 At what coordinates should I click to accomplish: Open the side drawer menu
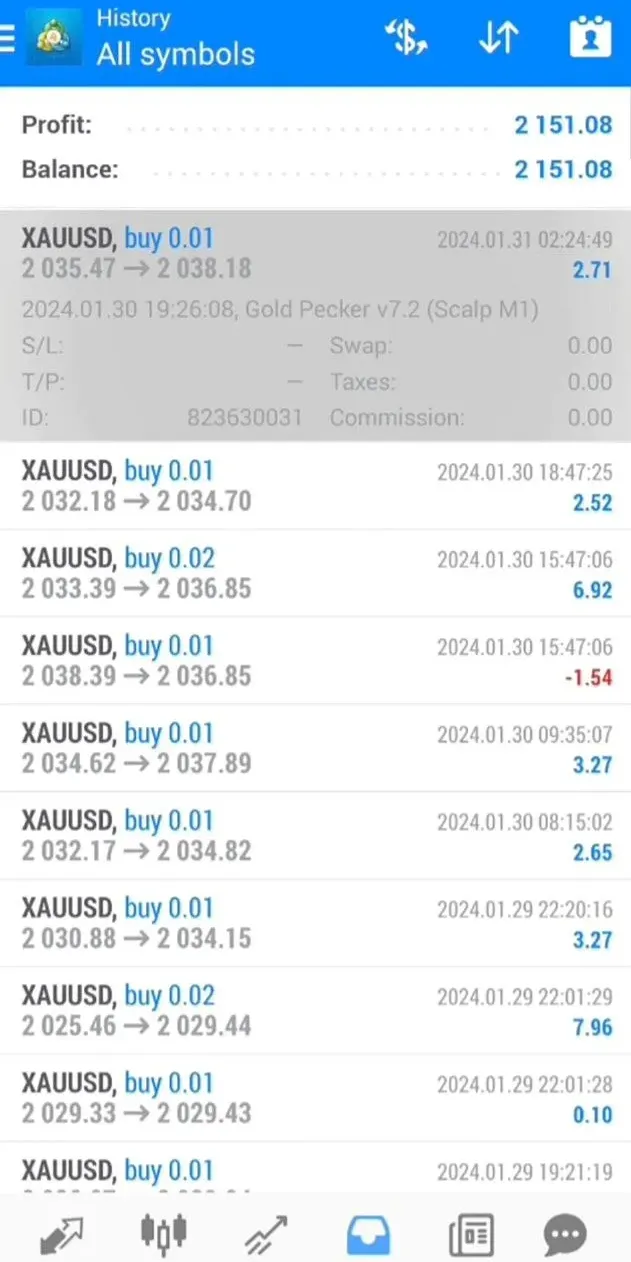(x=8, y=38)
